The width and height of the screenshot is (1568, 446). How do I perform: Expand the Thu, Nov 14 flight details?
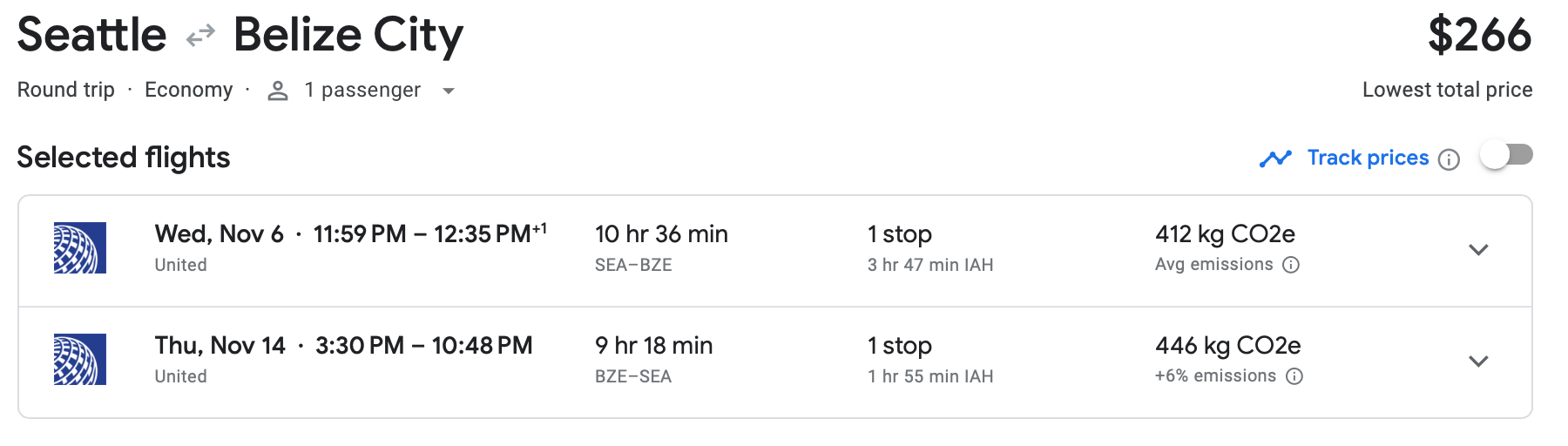coord(1478,362)
